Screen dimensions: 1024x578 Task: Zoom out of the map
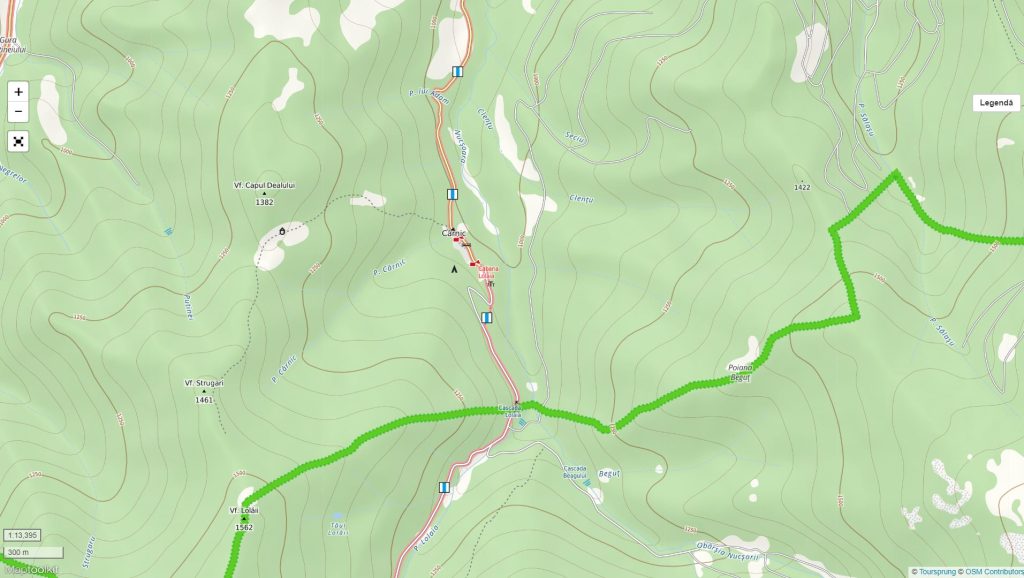(x=18, y=111)
